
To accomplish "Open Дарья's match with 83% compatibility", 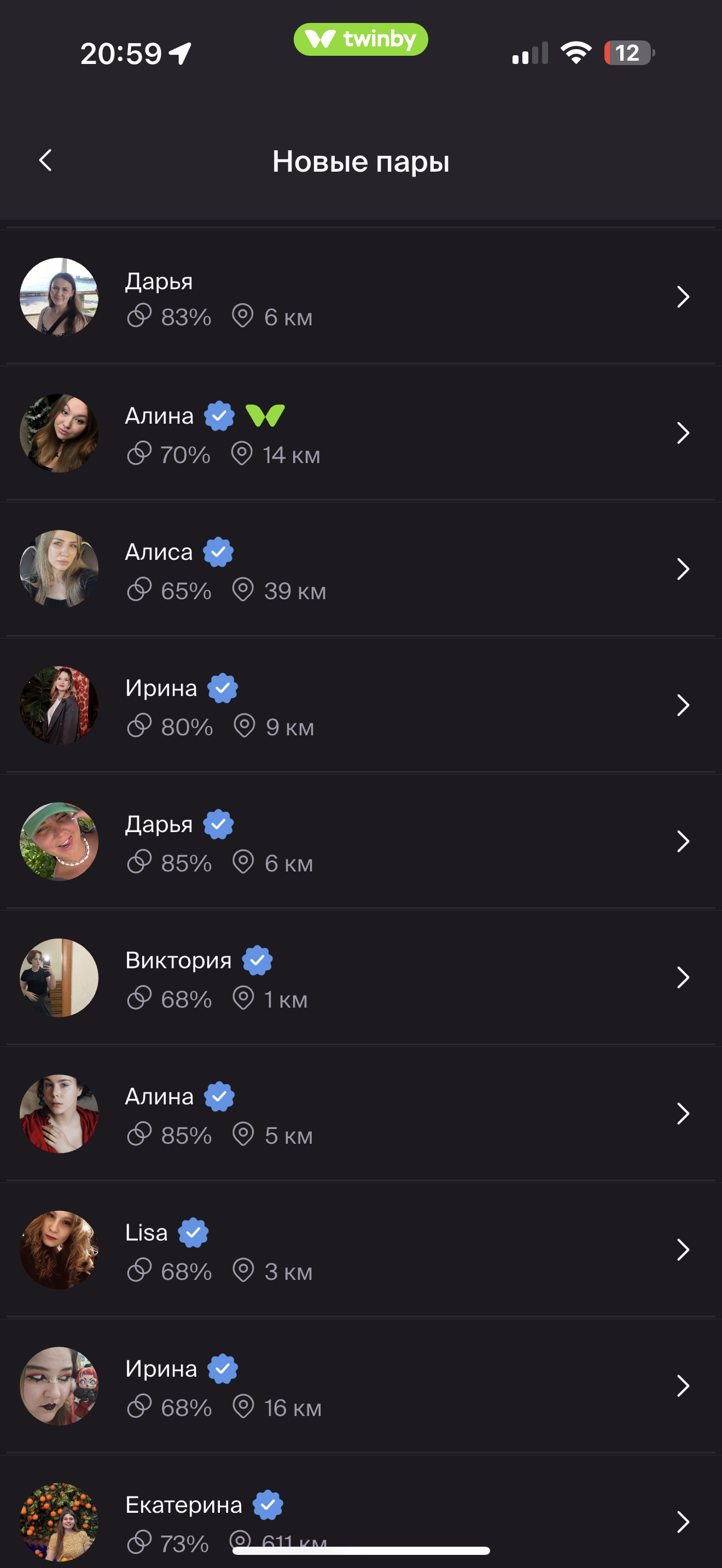I will (x=360, y=297).
